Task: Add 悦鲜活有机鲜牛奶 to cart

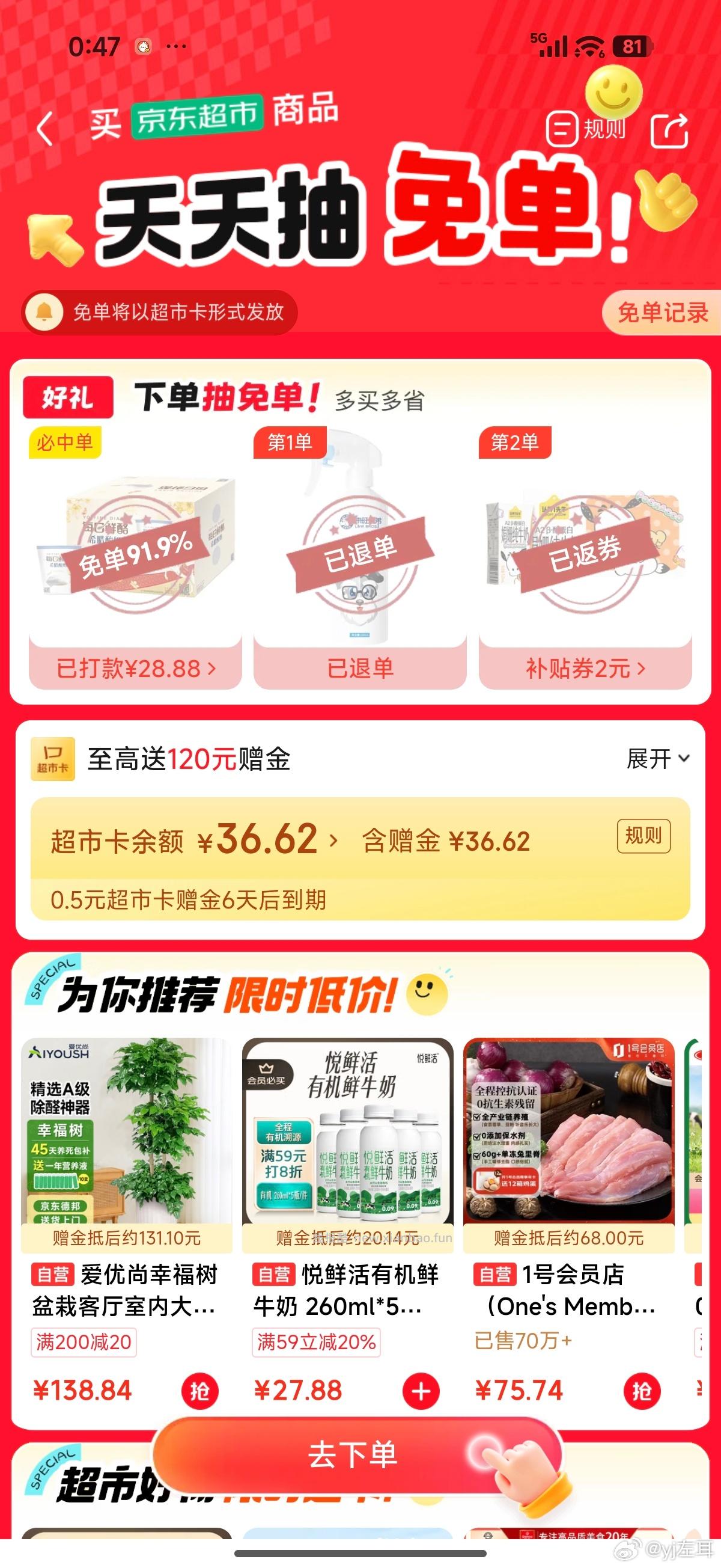Action: pyautogui.click(x=421, y=1391)
